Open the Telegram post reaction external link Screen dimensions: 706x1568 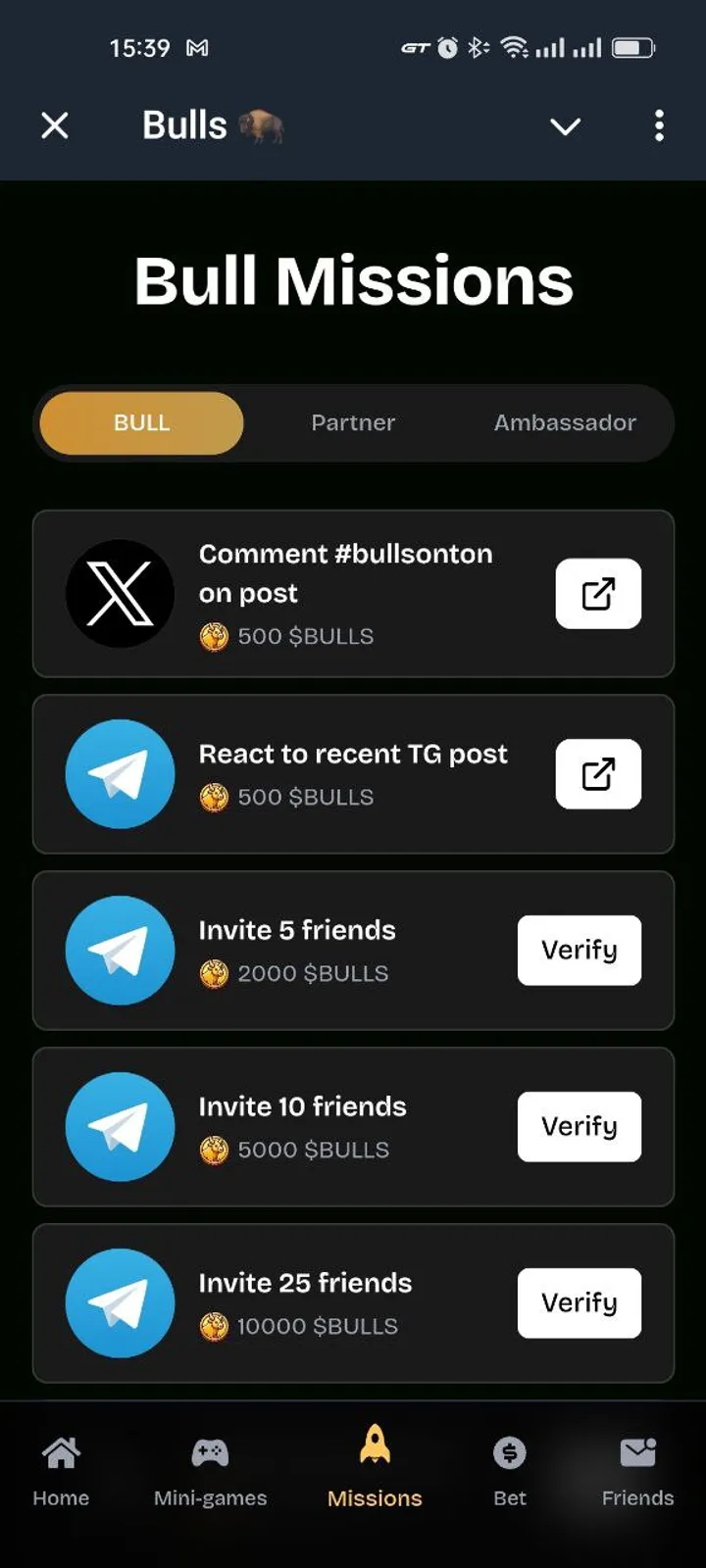(x=597, y=774)
